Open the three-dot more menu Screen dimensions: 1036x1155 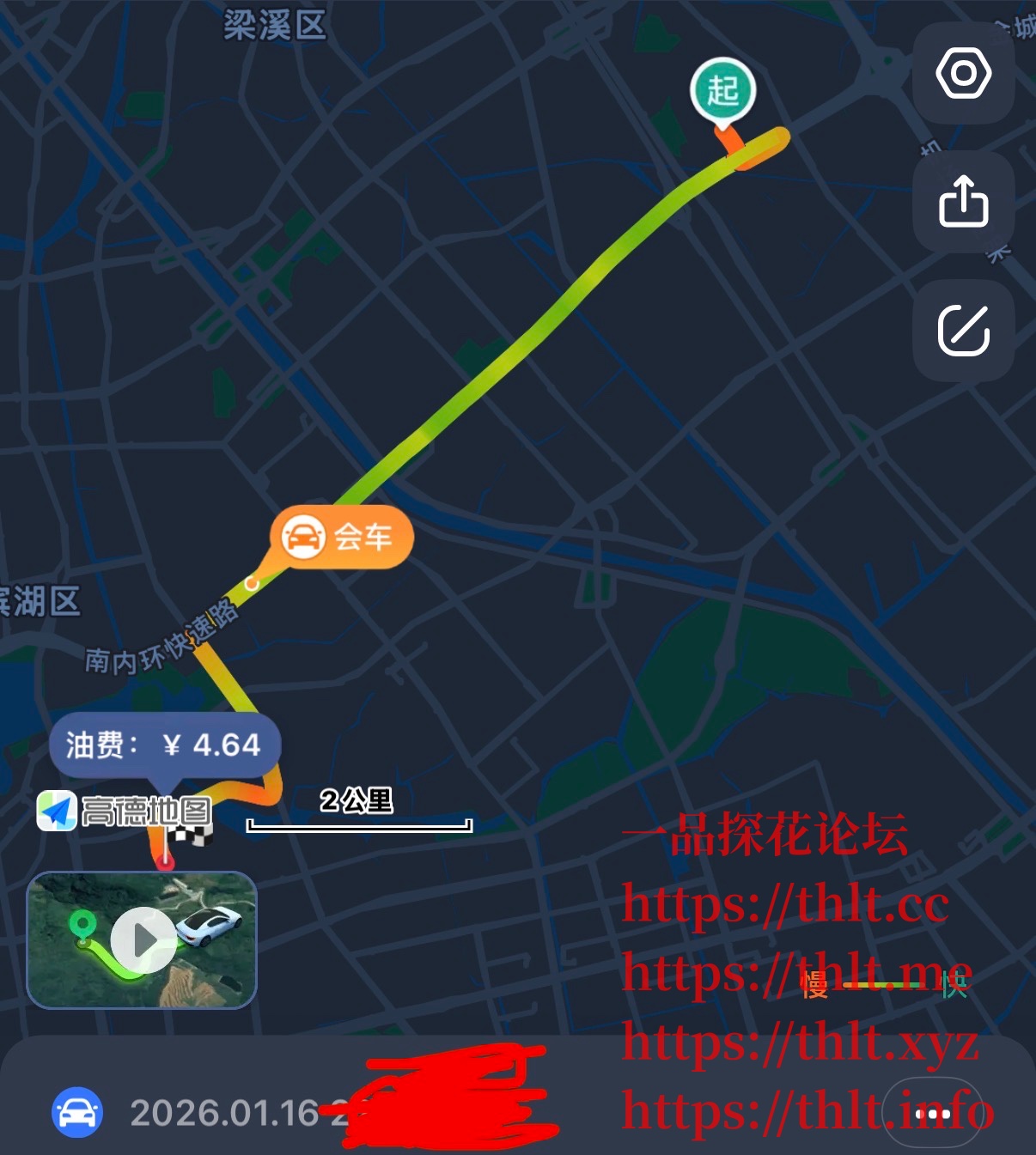[932, 1115]
